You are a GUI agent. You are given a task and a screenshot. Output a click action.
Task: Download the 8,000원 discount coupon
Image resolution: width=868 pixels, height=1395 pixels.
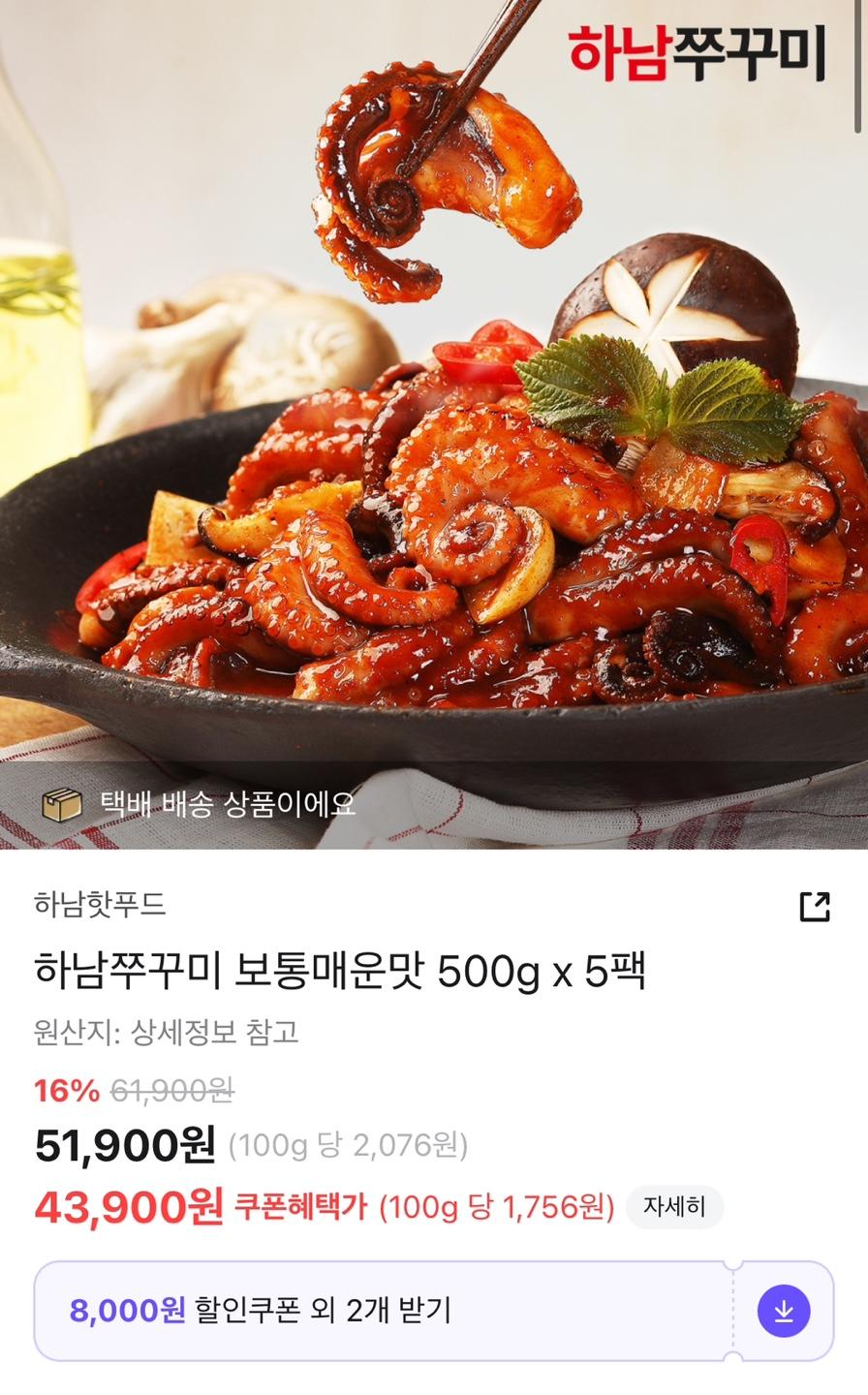783,1312
